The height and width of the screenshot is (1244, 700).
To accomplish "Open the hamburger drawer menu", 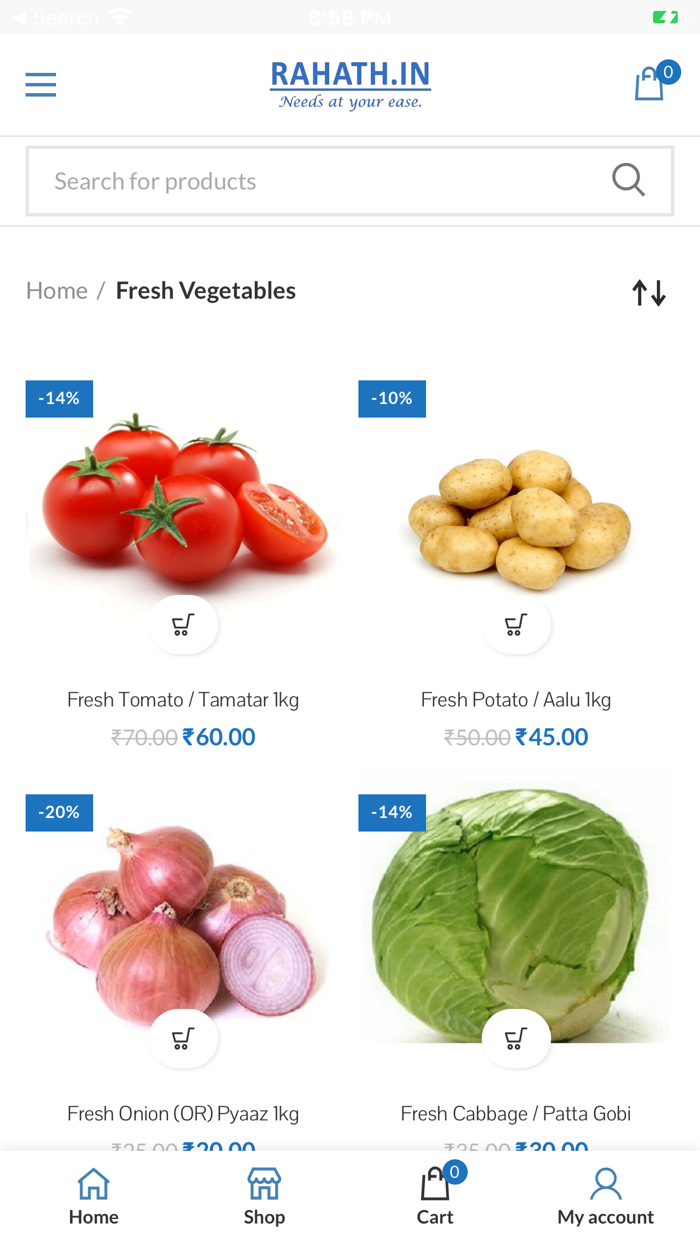I will pos(41,85).
